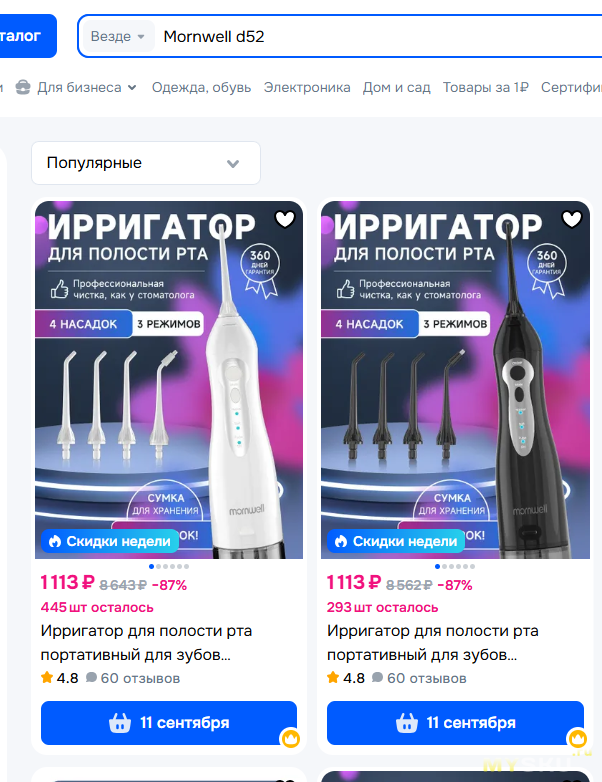Add the 445 шт осталось irrigator to cart

[x=168, y=722]
